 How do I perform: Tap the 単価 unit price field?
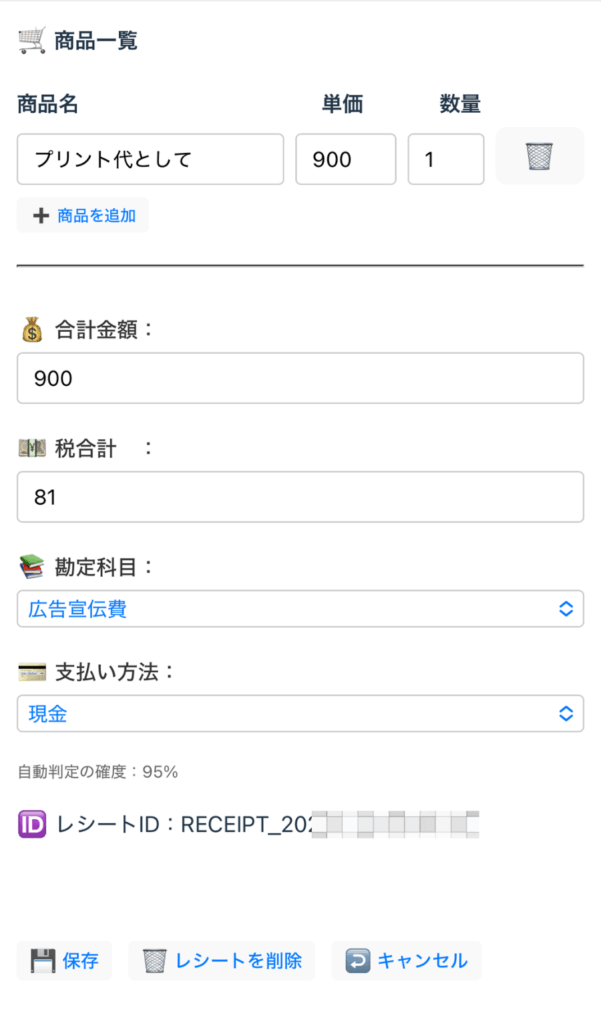click(346, 159)
